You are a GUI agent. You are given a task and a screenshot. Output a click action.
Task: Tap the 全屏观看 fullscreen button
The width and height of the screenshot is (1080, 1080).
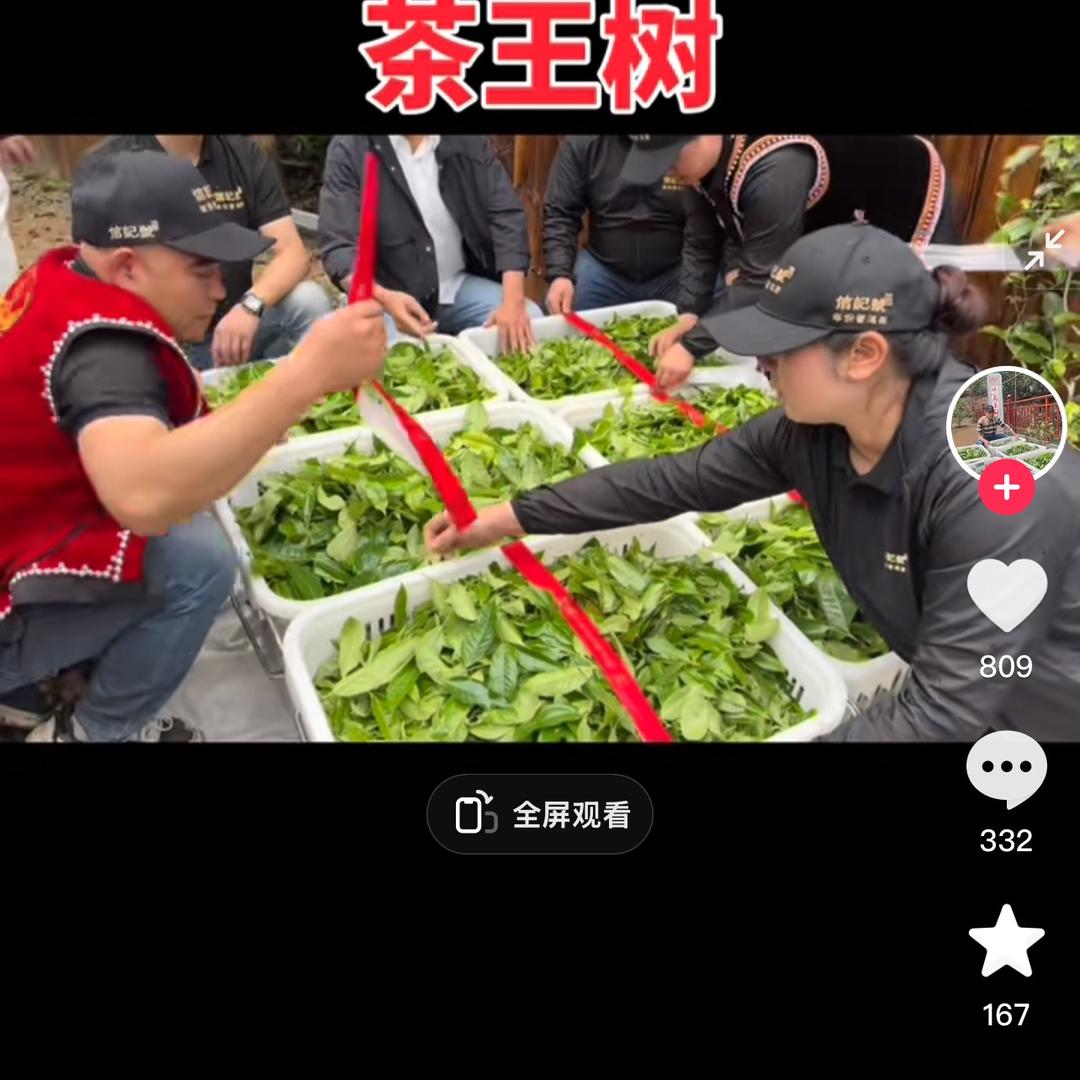pos(540,814)
